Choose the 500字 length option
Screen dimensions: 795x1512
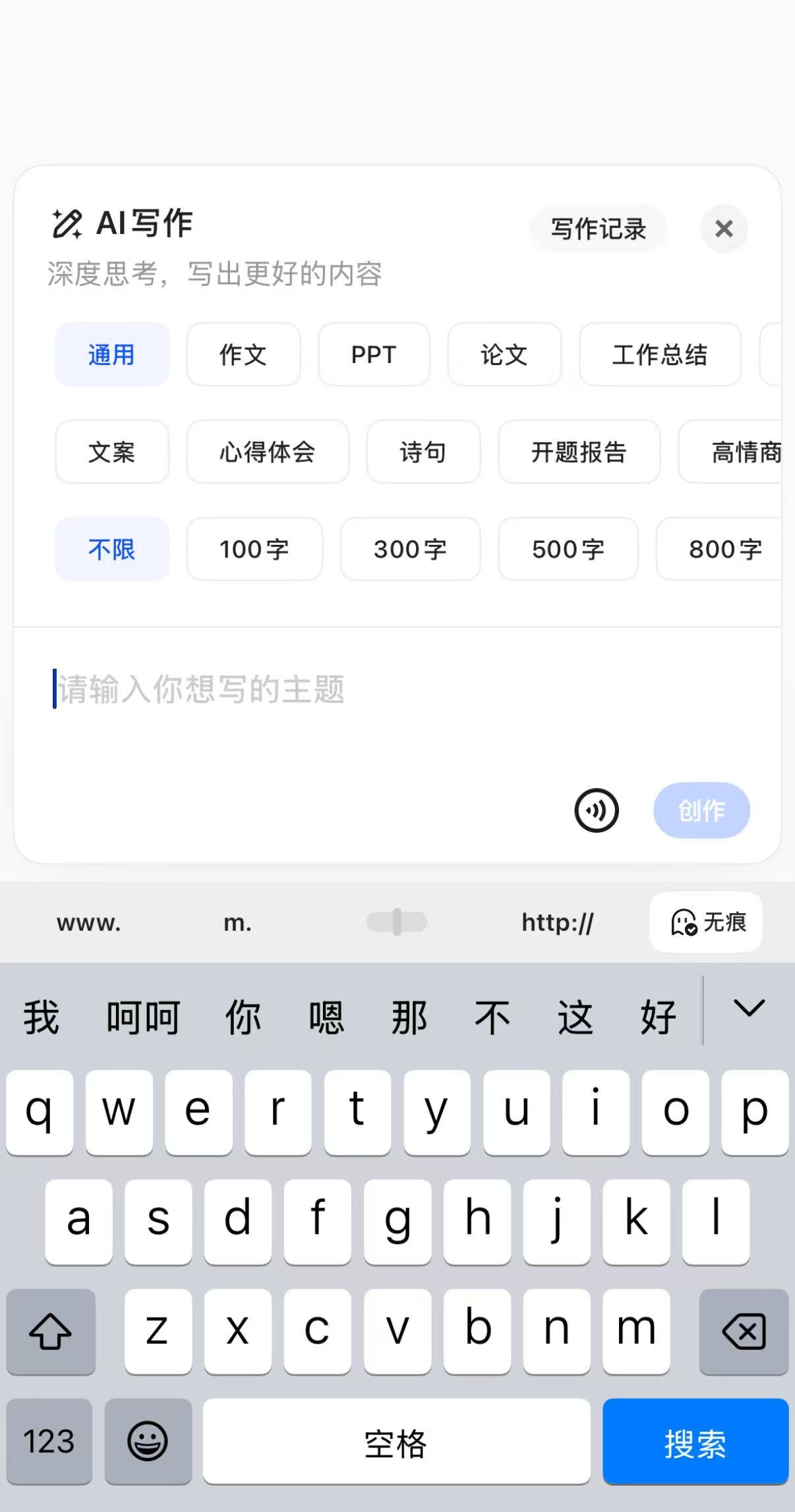[x=568, y=549]
